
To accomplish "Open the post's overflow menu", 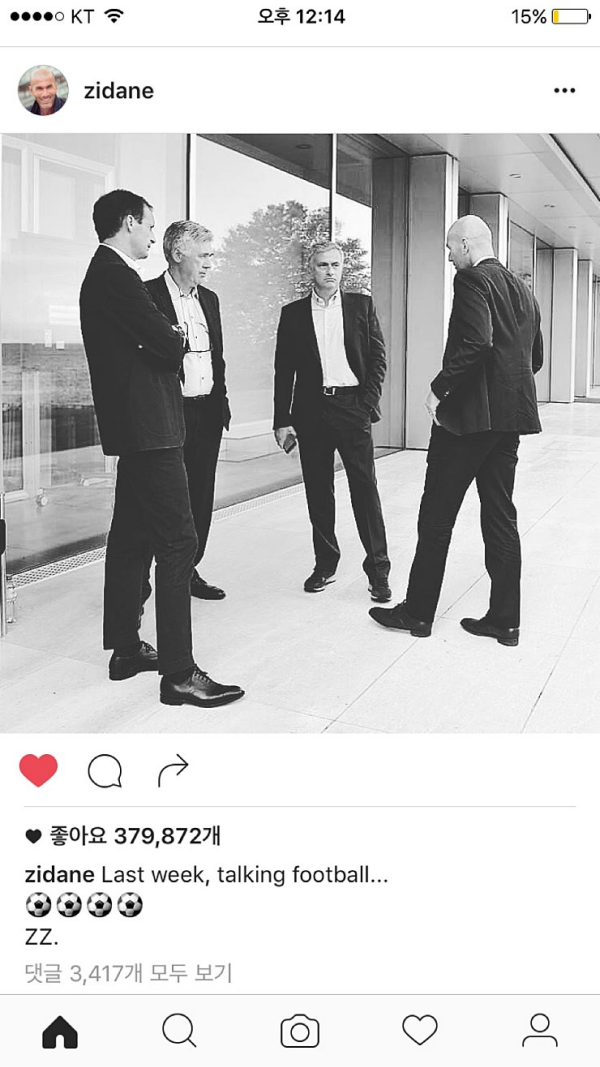I will click(x=564, y=91).
